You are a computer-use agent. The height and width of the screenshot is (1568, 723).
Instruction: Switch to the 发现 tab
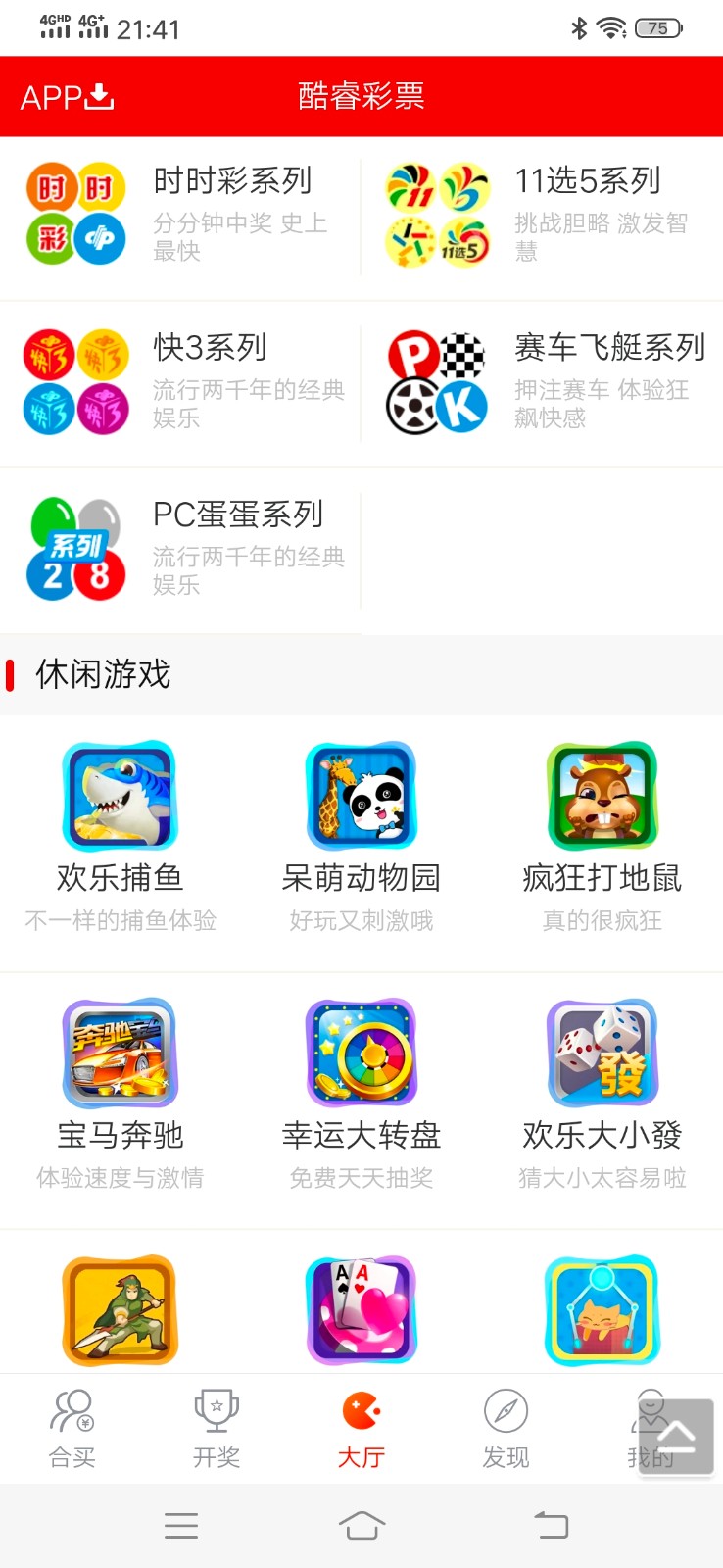tap(506, 1428)
